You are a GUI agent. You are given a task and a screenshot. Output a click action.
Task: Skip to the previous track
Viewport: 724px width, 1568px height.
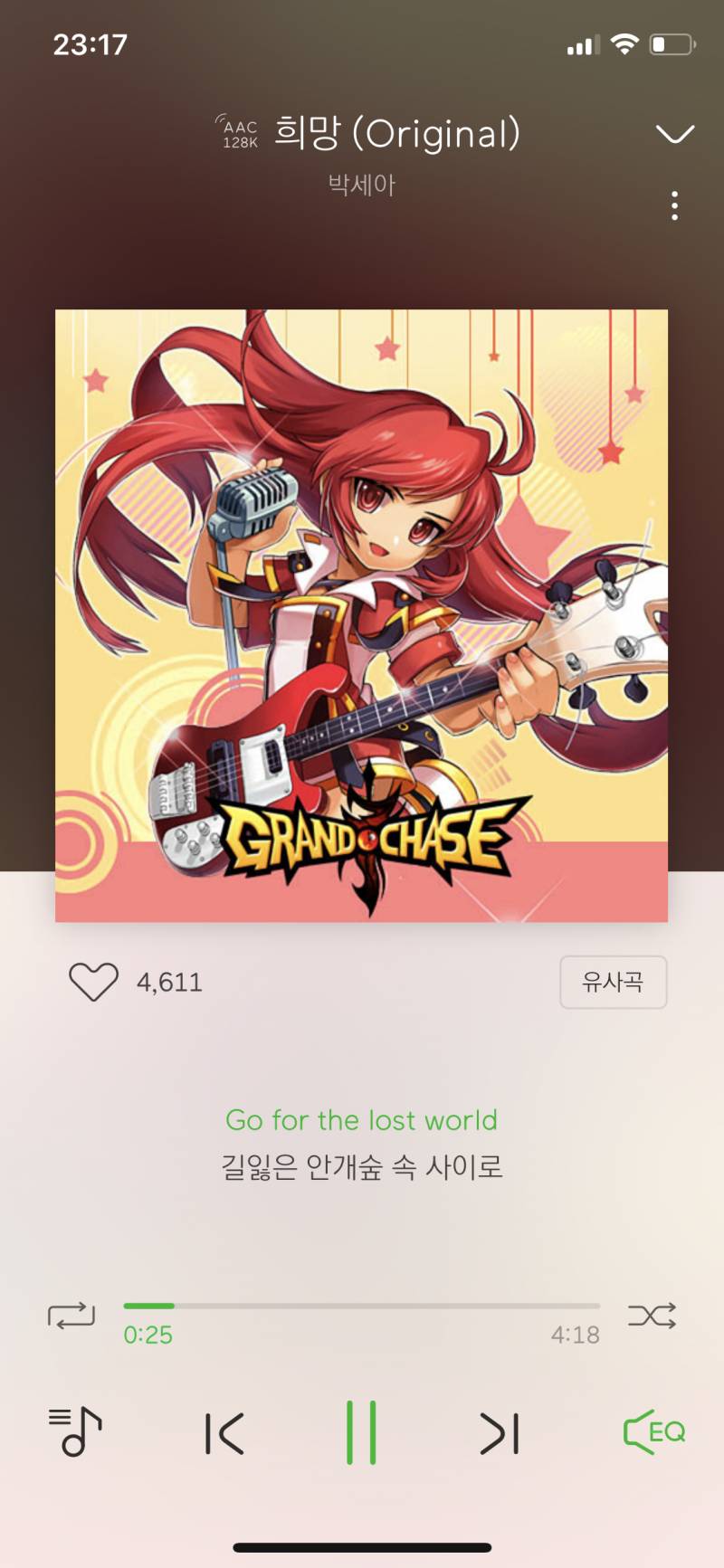[224, 1433]
